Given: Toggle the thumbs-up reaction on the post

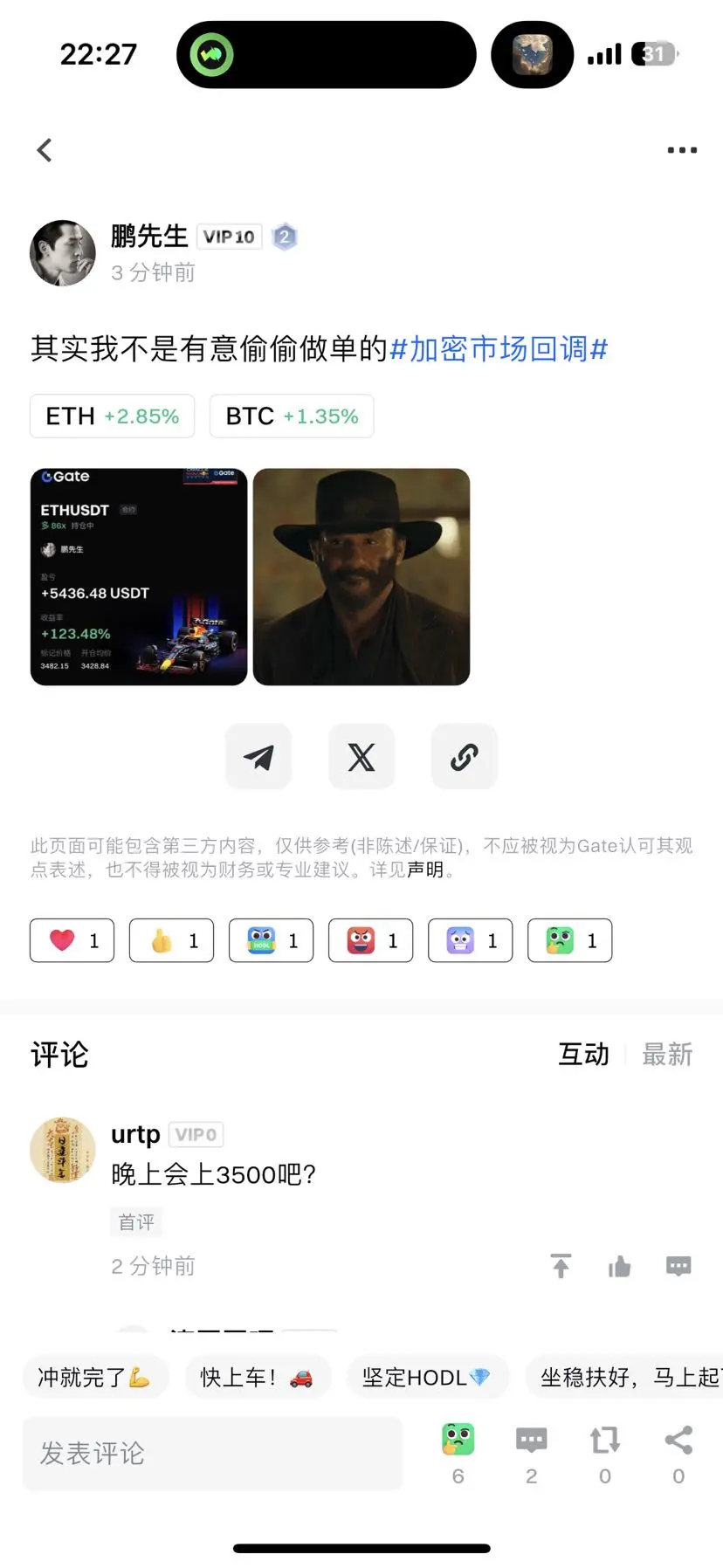Looking at the screenshot, I should point(171,940).
